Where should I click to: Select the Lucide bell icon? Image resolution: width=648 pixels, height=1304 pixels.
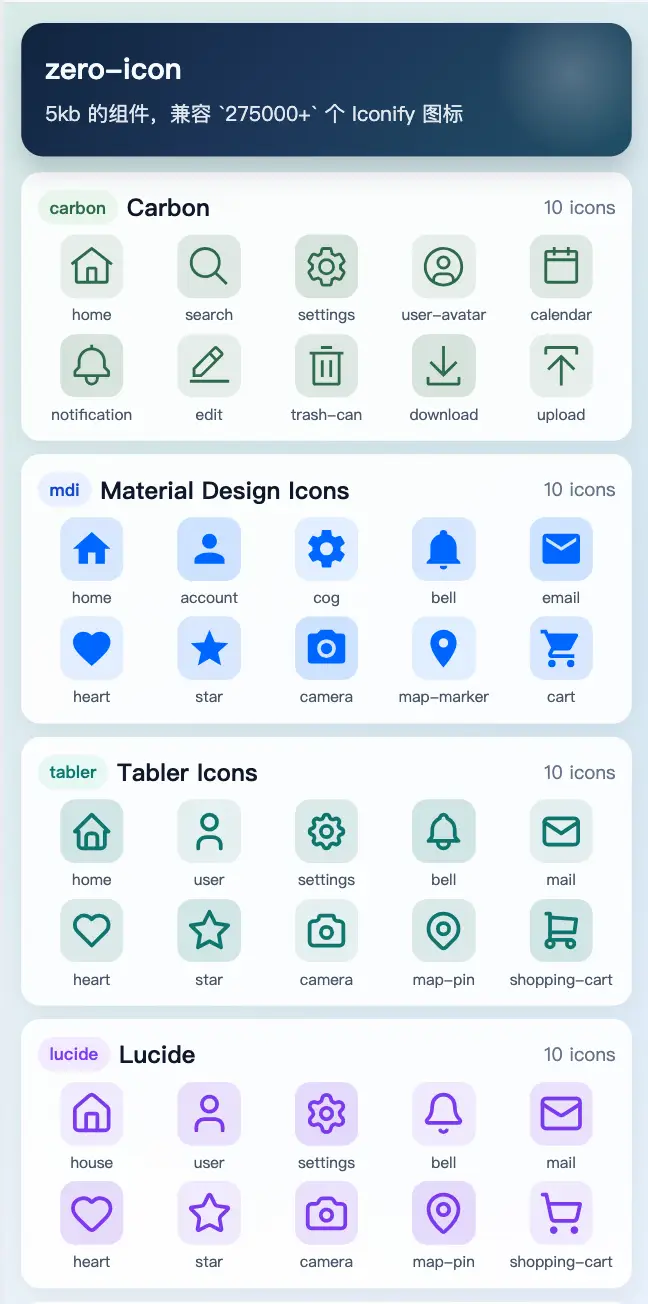click(x=444, y=1114)
